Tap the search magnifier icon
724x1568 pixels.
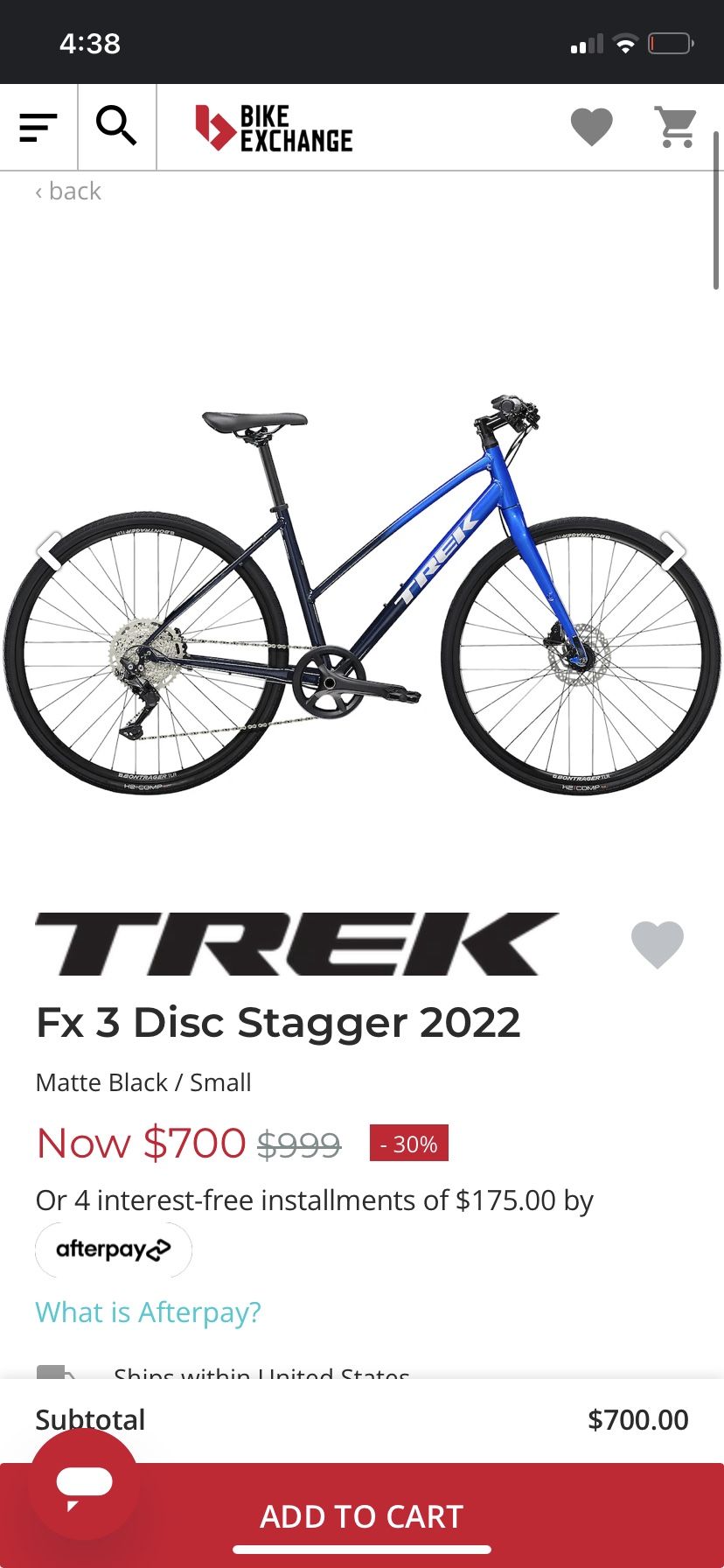point(116,127)
